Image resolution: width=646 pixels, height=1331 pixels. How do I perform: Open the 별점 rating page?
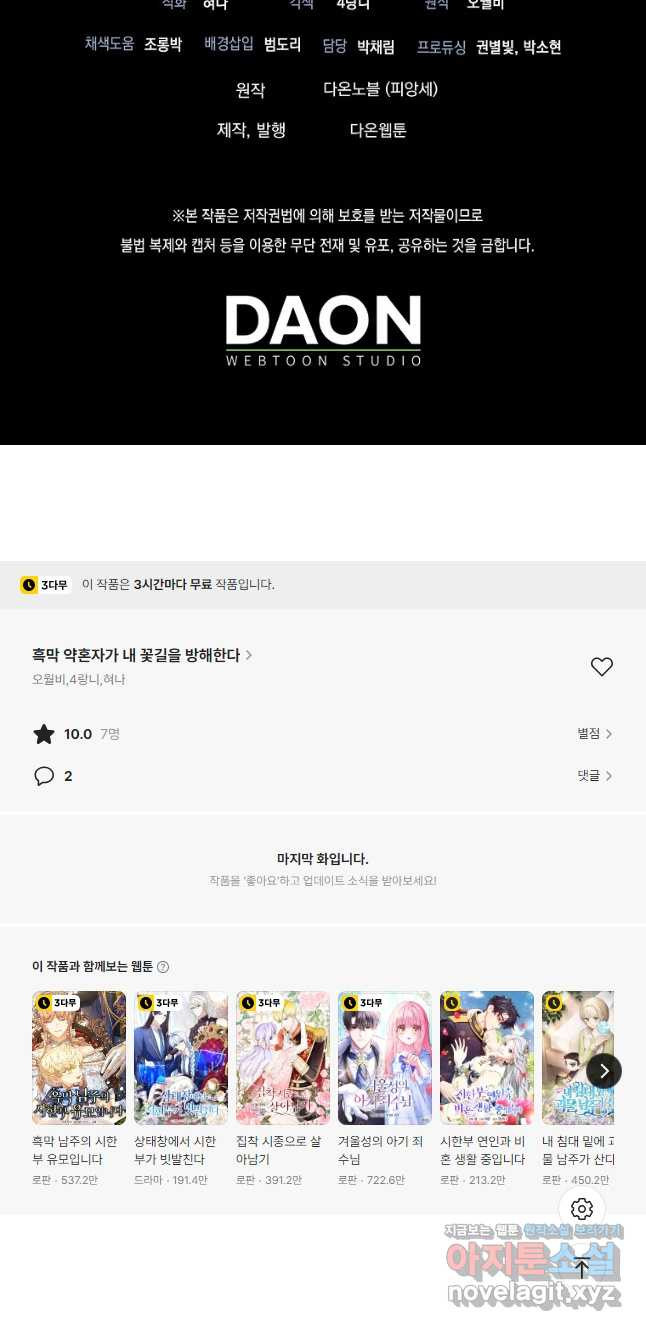pyautogui.click(x=595, y=734)
